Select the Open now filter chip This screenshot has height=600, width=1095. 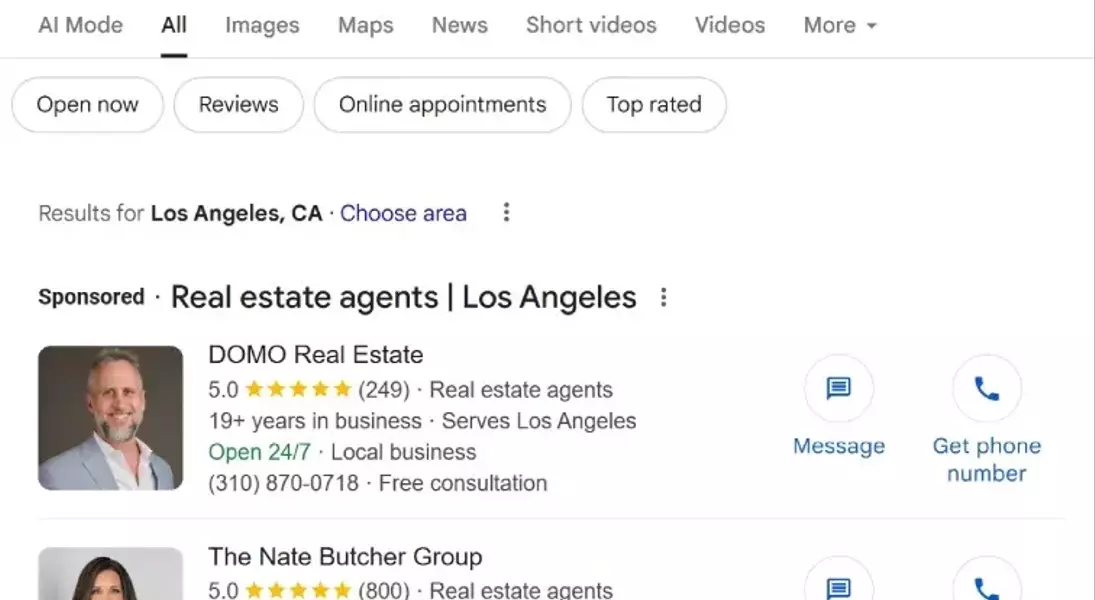(x=87, y=105)
